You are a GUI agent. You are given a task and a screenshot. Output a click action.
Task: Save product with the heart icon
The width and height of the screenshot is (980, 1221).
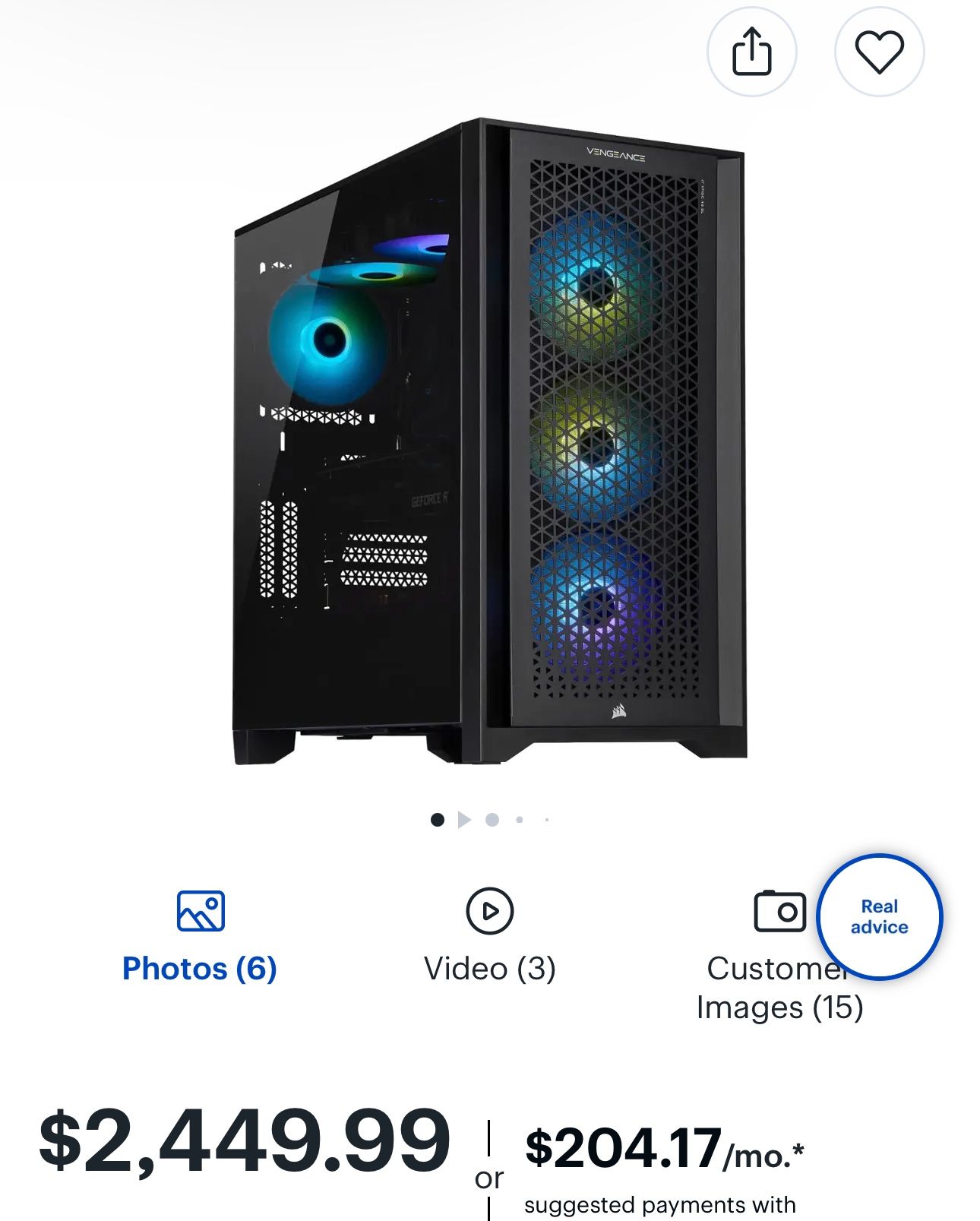pos(879,52)
